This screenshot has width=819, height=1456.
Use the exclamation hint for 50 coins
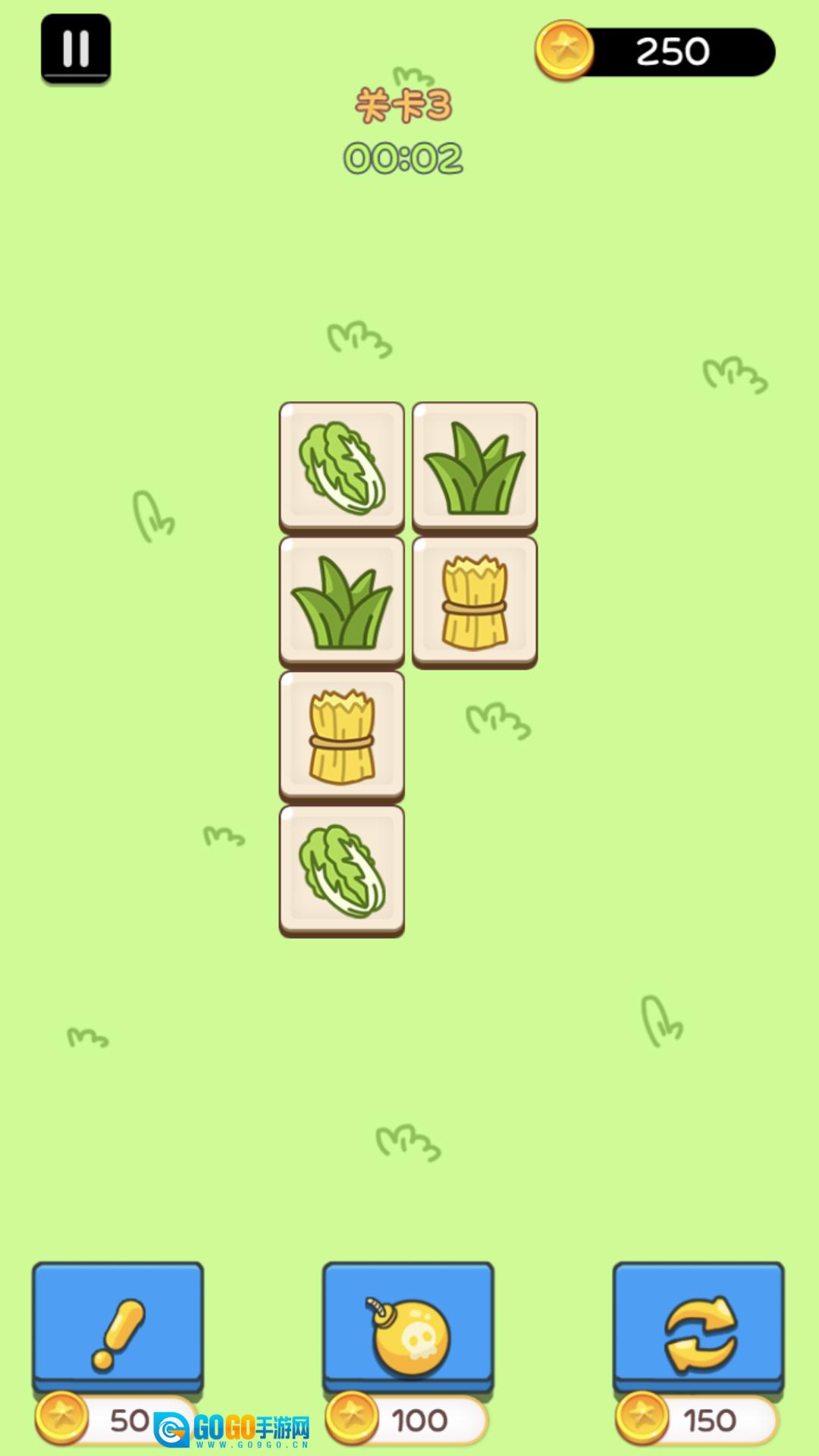click(118, 1329)
